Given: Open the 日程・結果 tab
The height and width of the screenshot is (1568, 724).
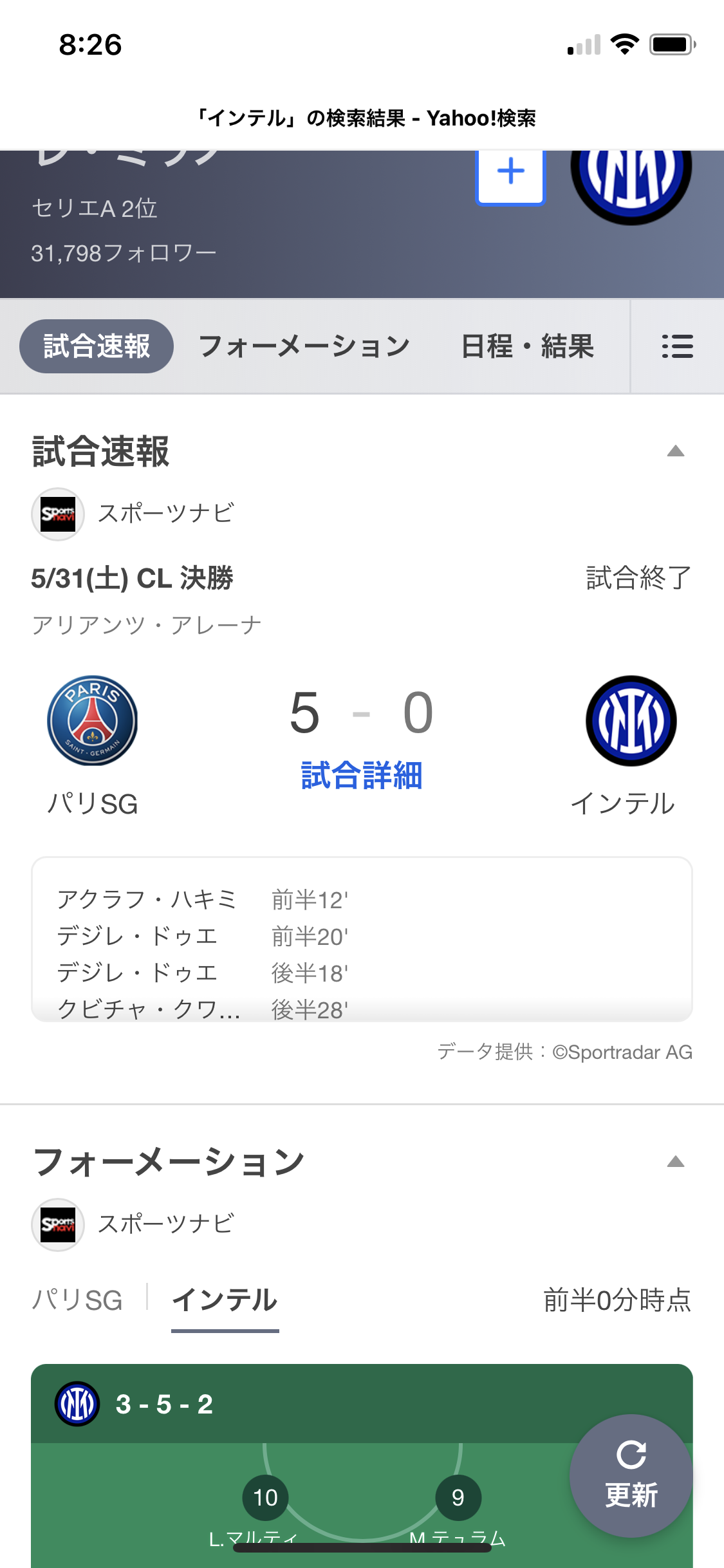Looking at the screenshot, I should pyautogui.click(x=527, y=346).
